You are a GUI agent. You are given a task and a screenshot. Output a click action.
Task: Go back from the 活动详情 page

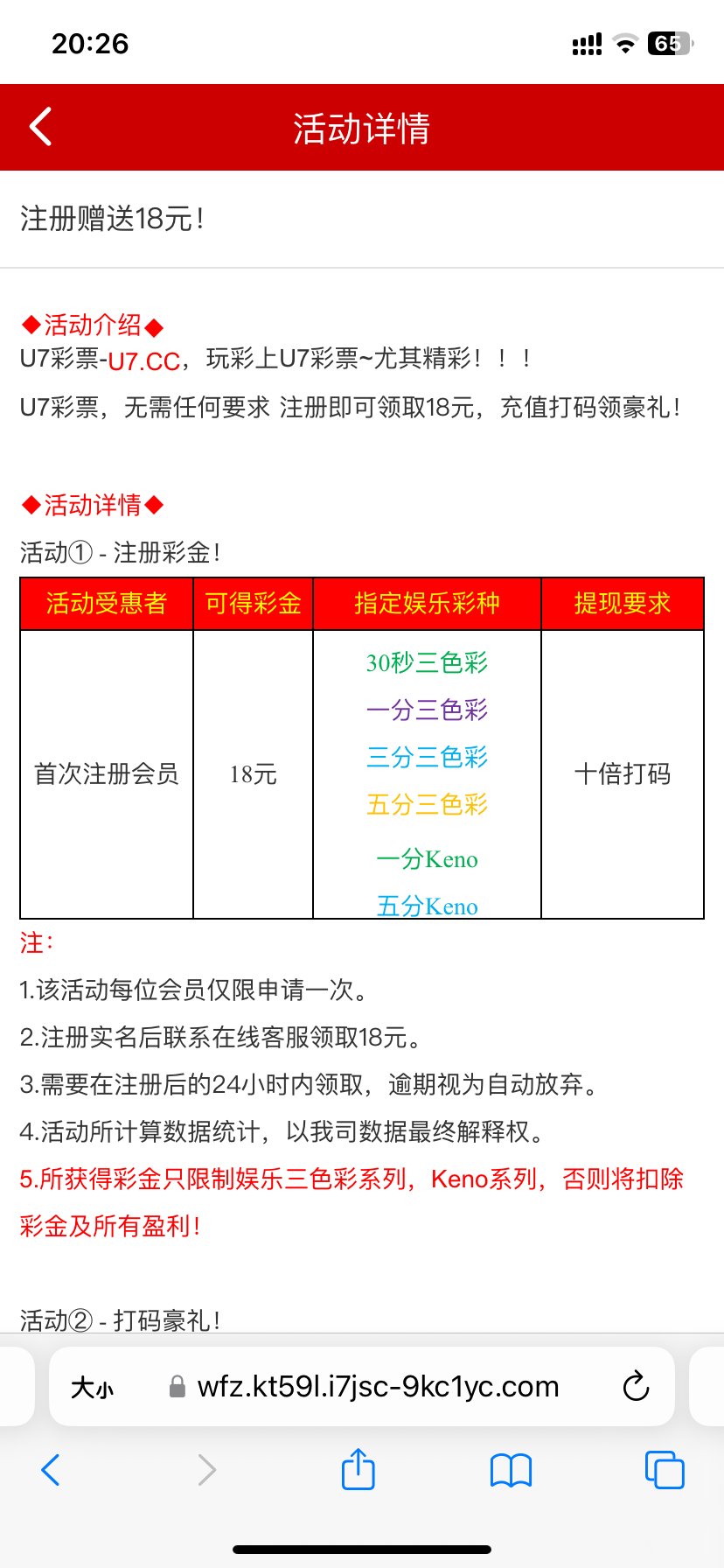point(41,127)
